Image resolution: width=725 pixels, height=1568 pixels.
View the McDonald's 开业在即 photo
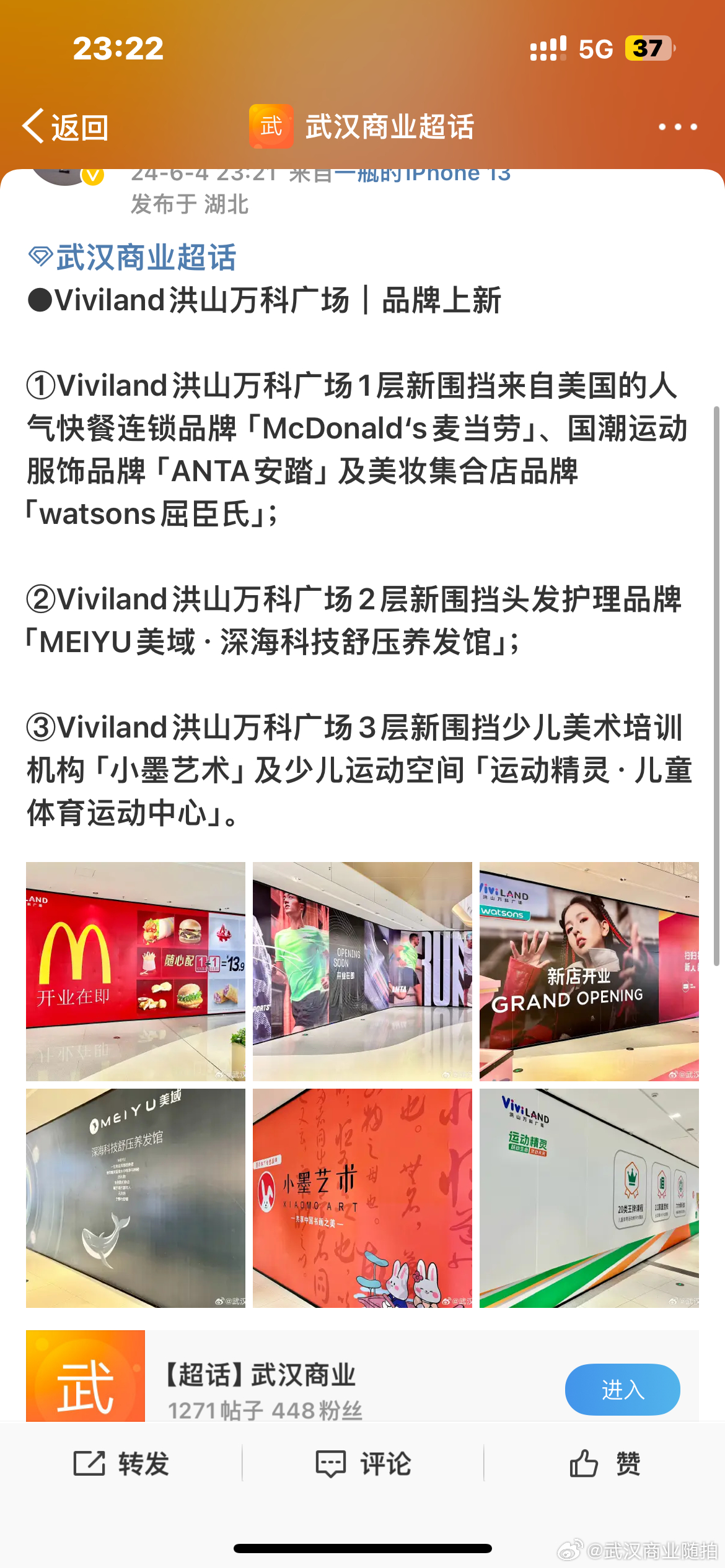[x=136, y=971]
